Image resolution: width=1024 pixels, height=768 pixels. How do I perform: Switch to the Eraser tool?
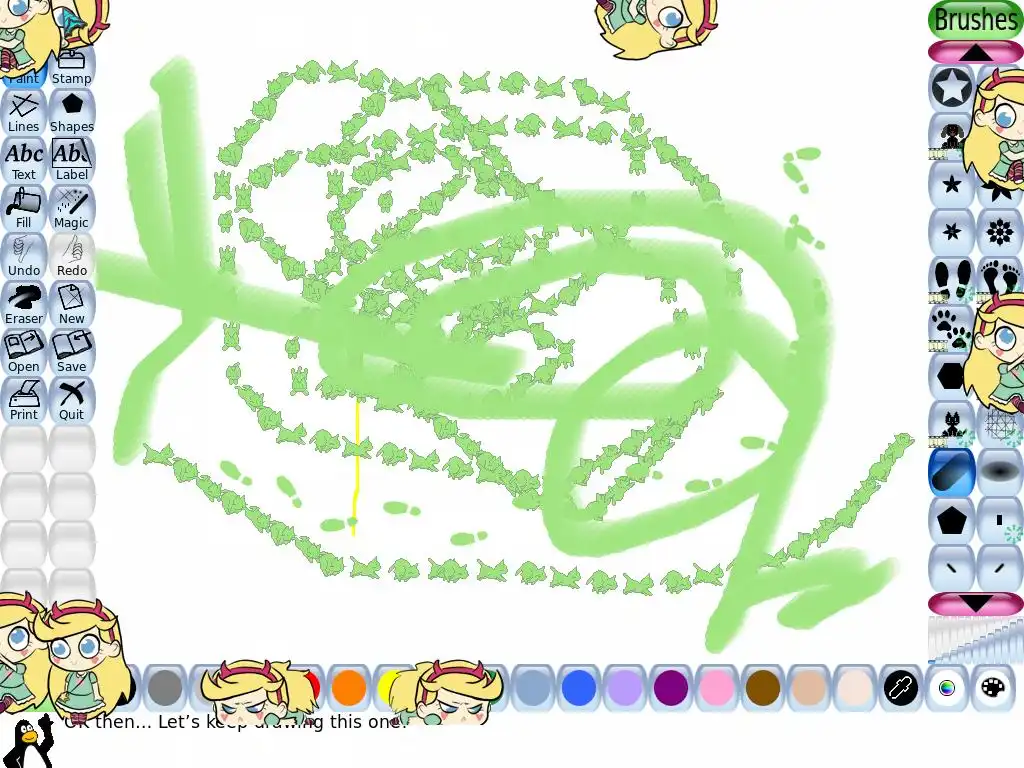click(x=23, y=303)
